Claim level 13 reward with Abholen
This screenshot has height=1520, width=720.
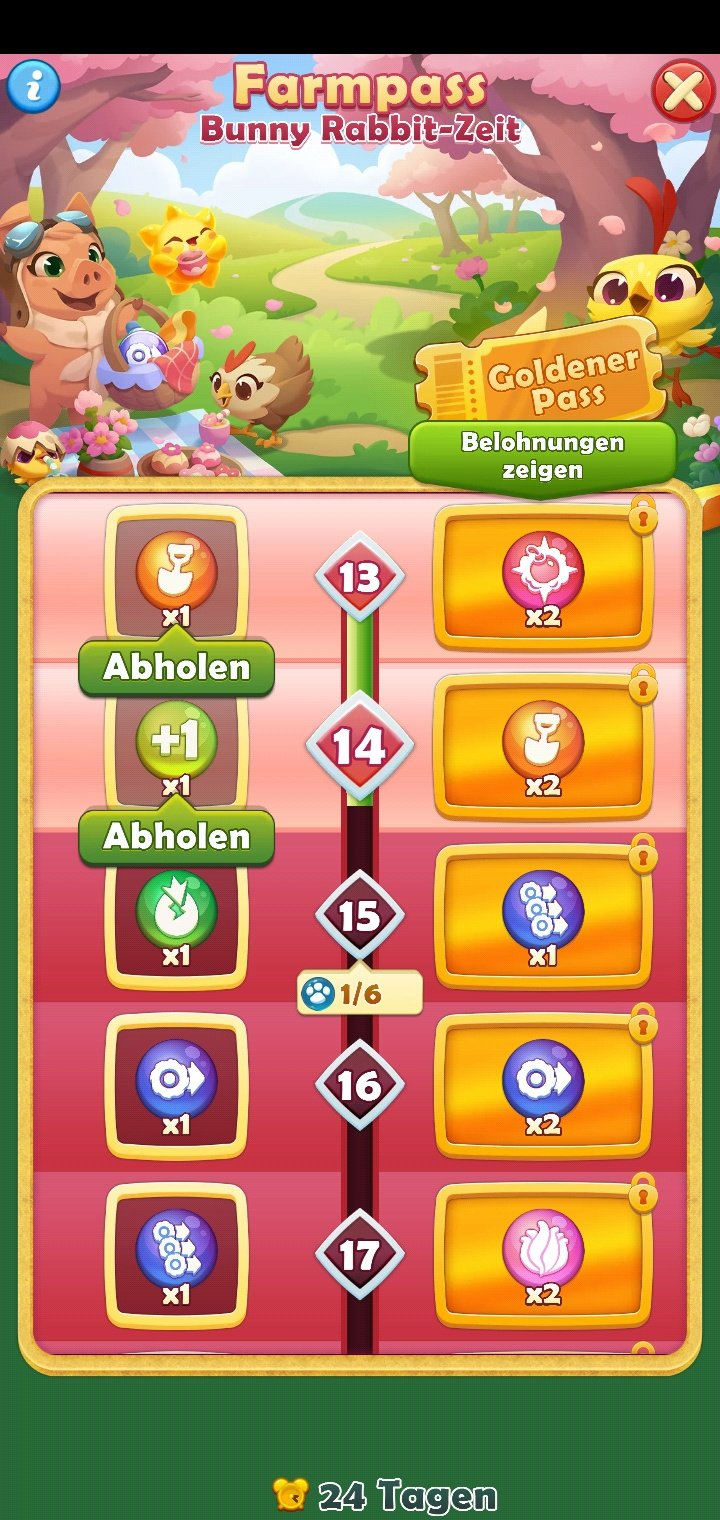click(176, 667)
